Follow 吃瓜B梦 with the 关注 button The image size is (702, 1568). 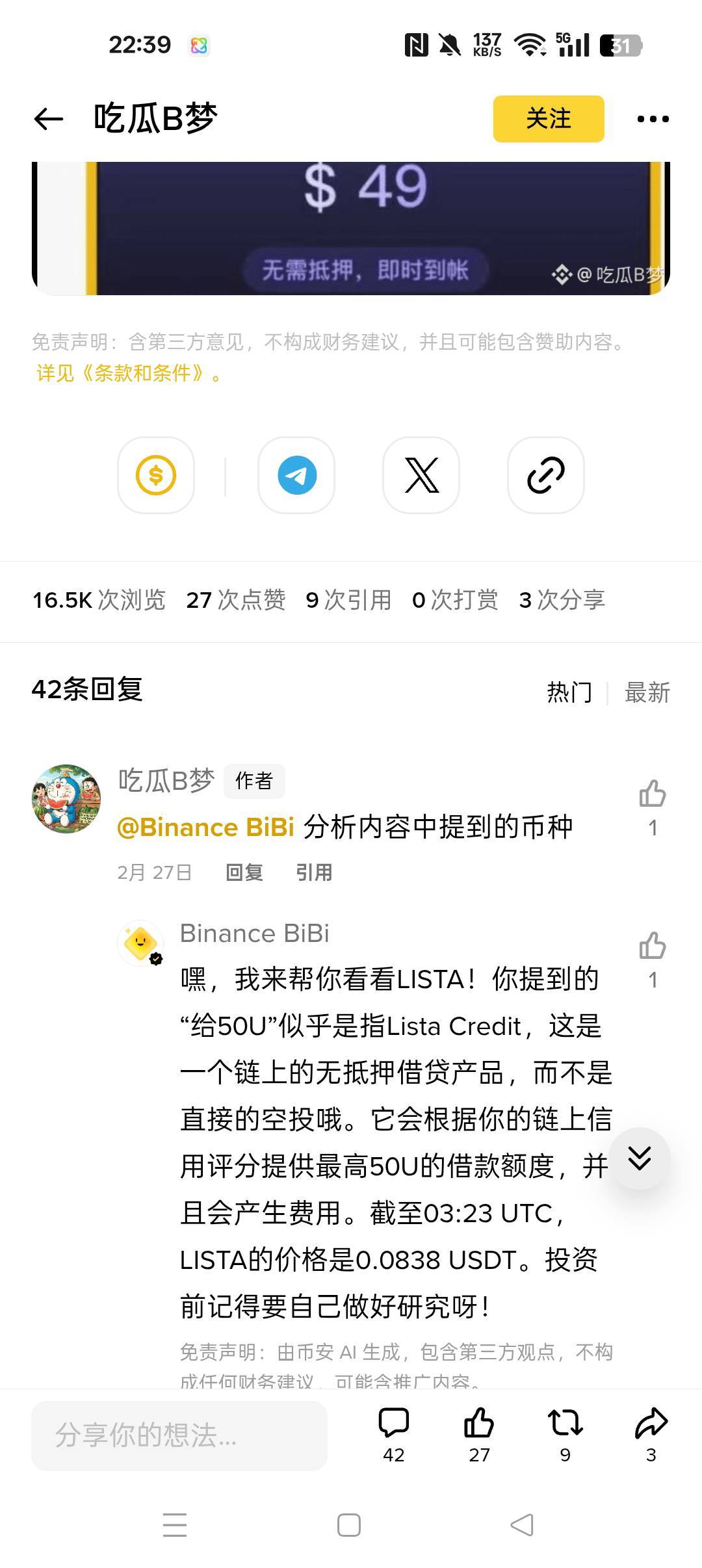click(x=549, y=119)
